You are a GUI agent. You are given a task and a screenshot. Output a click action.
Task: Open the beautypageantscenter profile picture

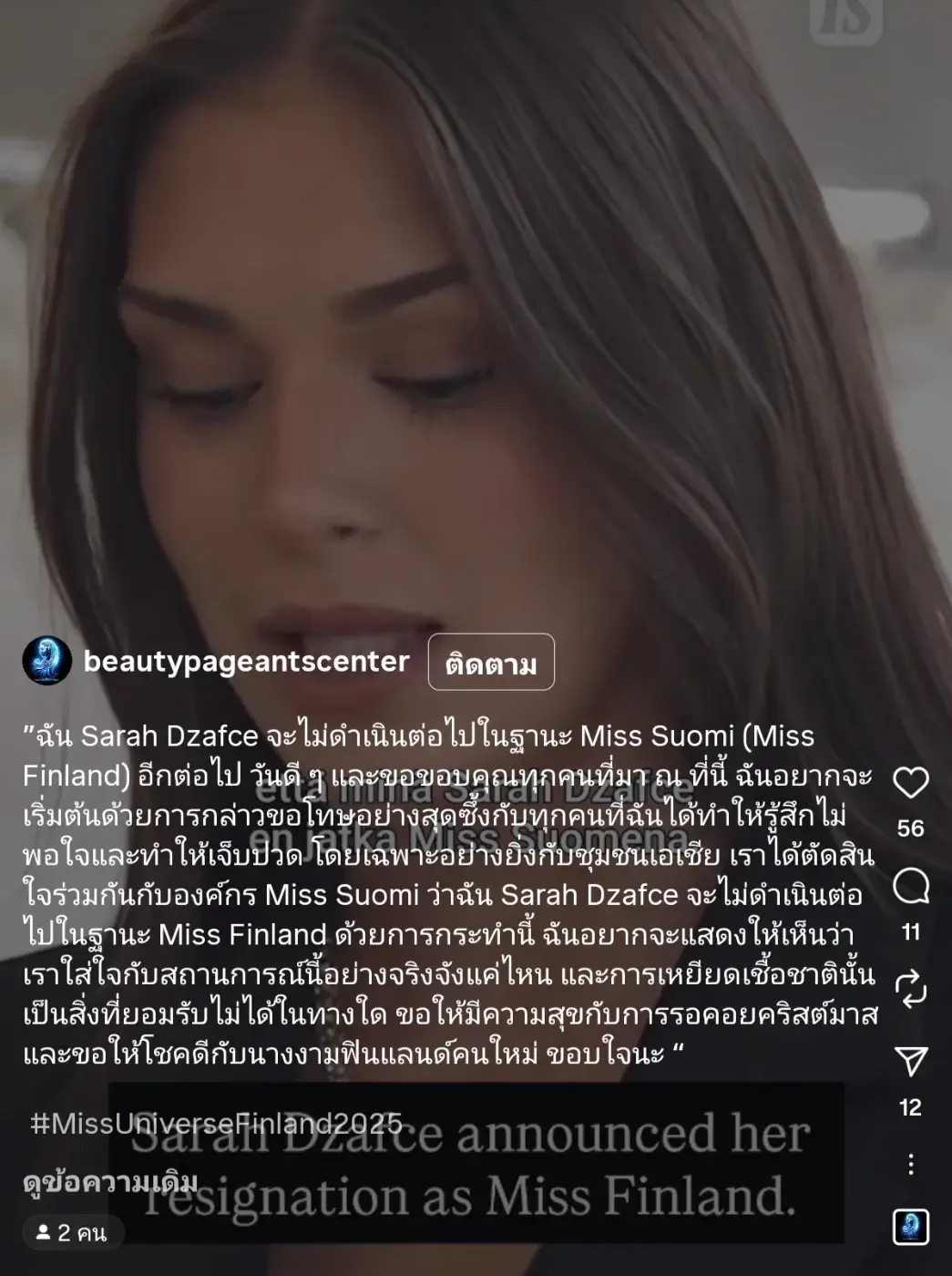click(x=46, y=661)
